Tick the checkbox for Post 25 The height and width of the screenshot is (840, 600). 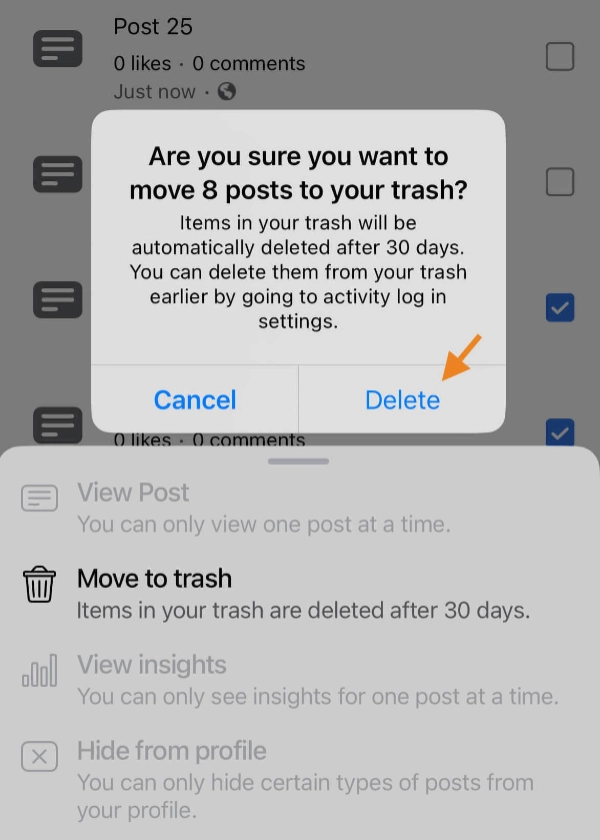559,57
